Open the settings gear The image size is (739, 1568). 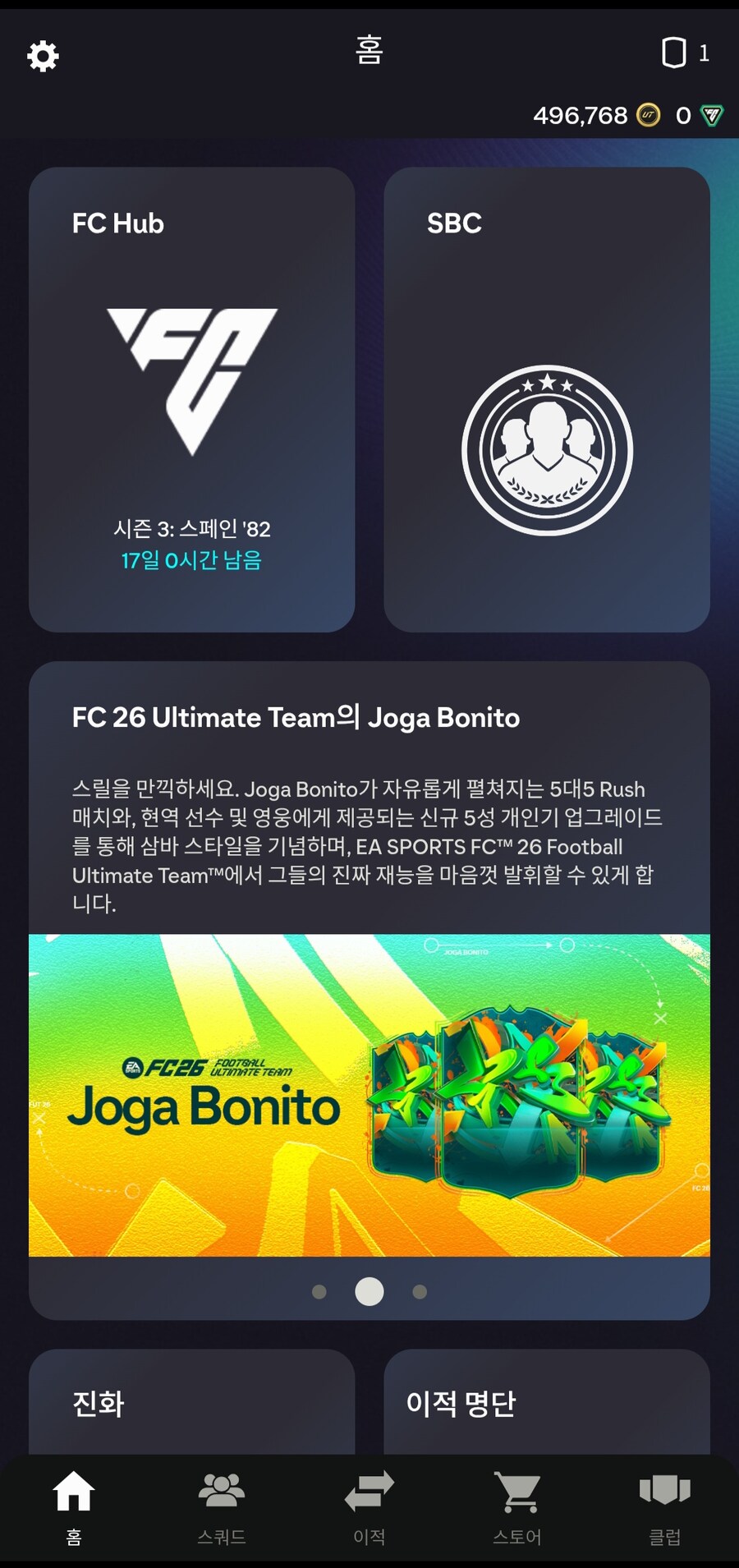click(x=43, y=56)
